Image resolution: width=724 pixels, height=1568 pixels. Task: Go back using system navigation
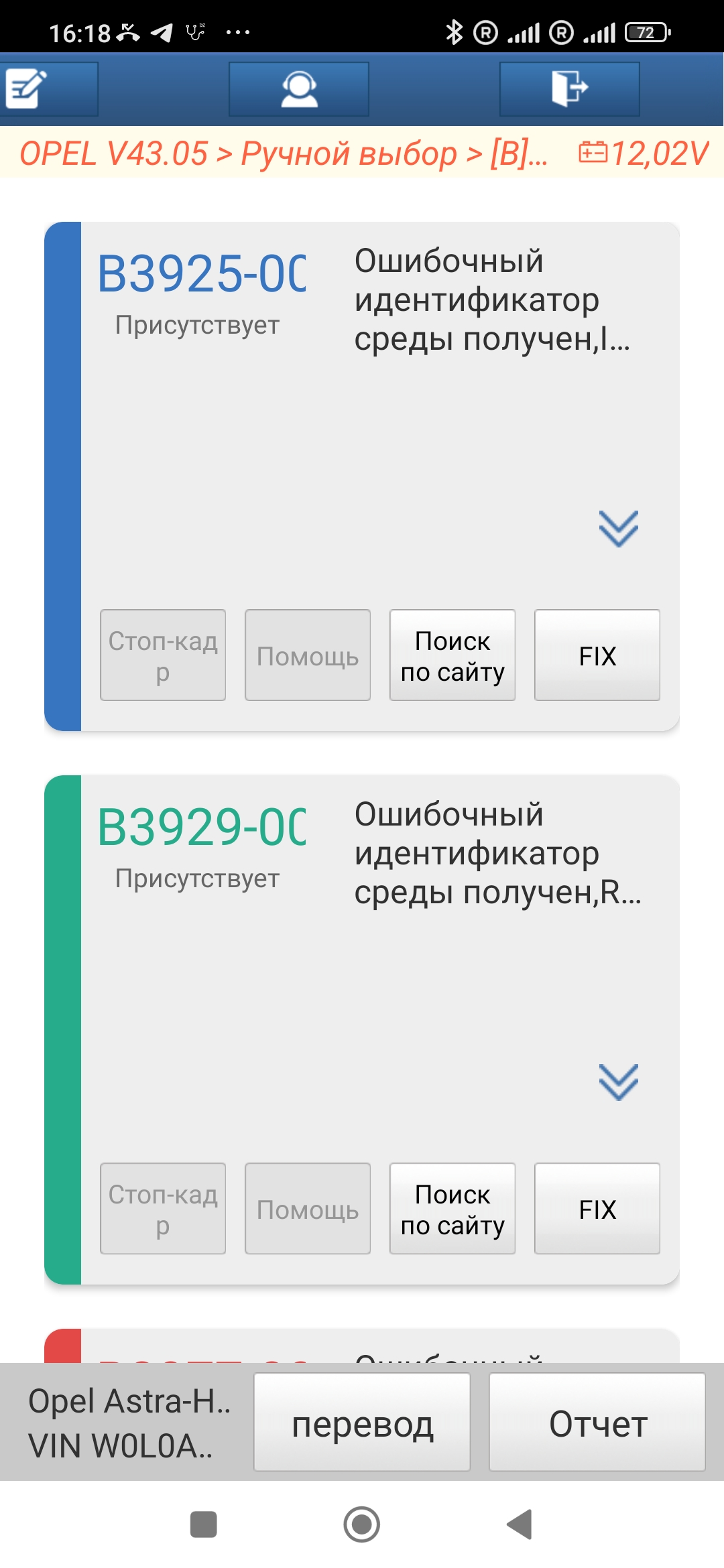[520, 1524]
